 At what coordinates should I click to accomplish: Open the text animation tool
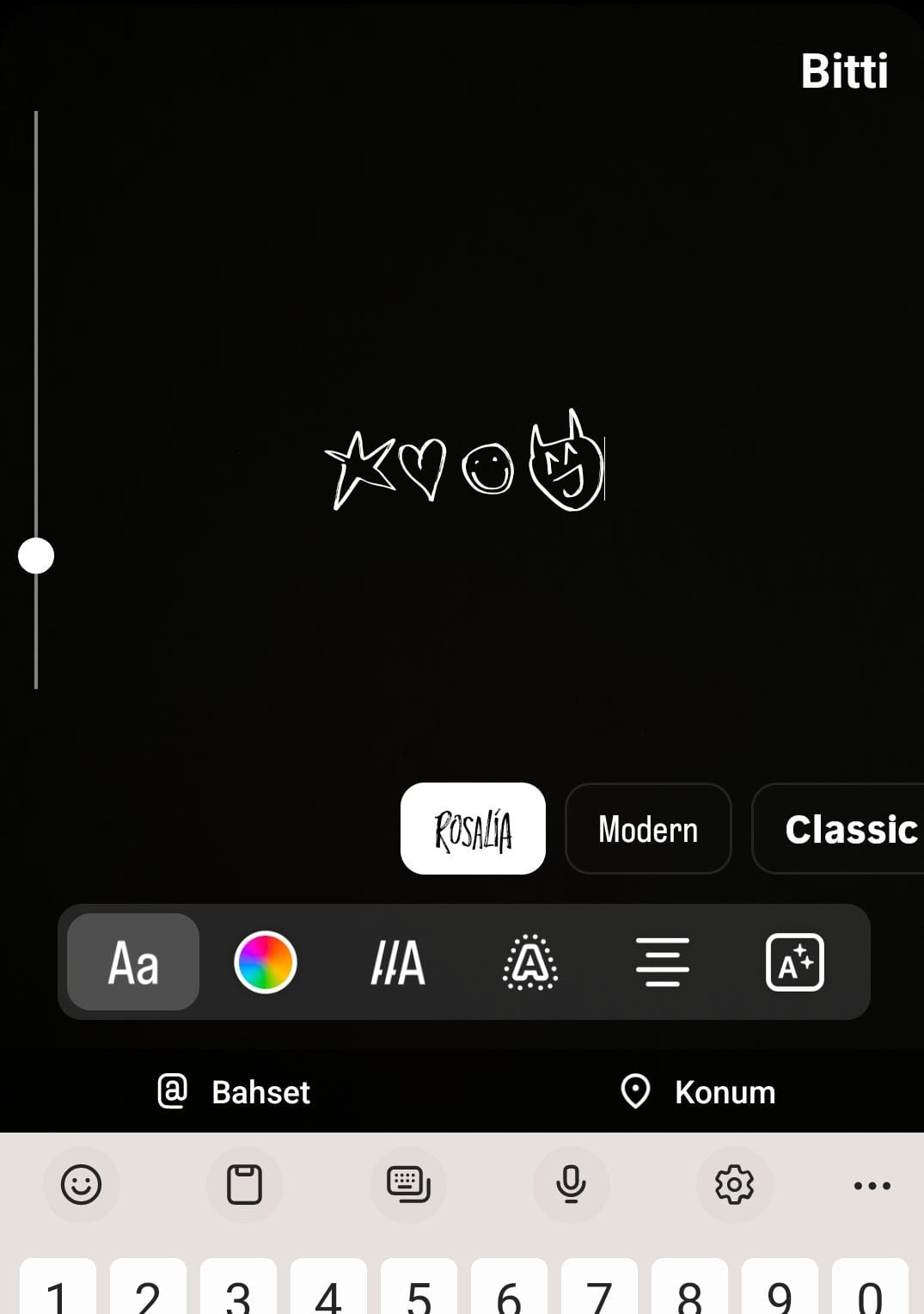pyautogui.click(x=398, y=962)
